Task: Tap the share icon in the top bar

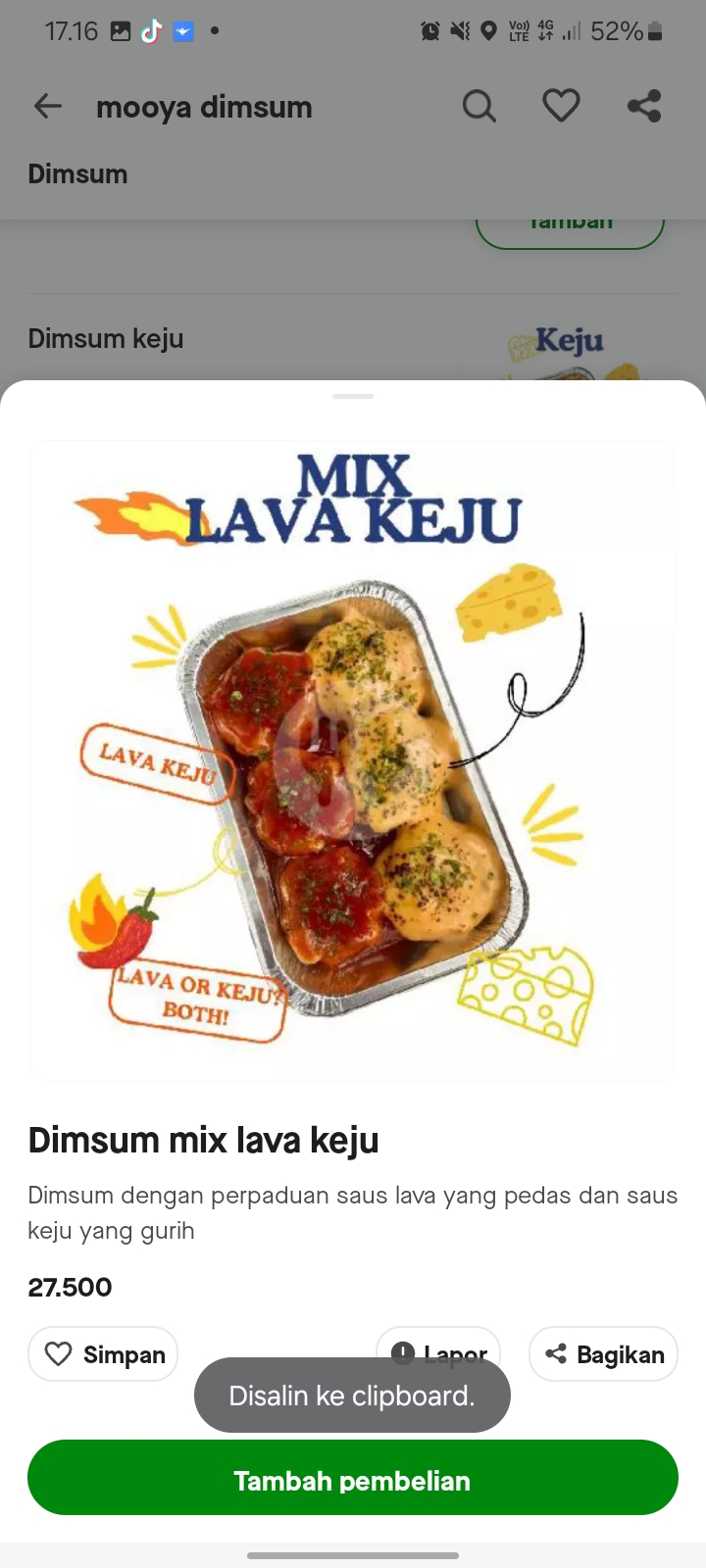Action: pos(644,106)
